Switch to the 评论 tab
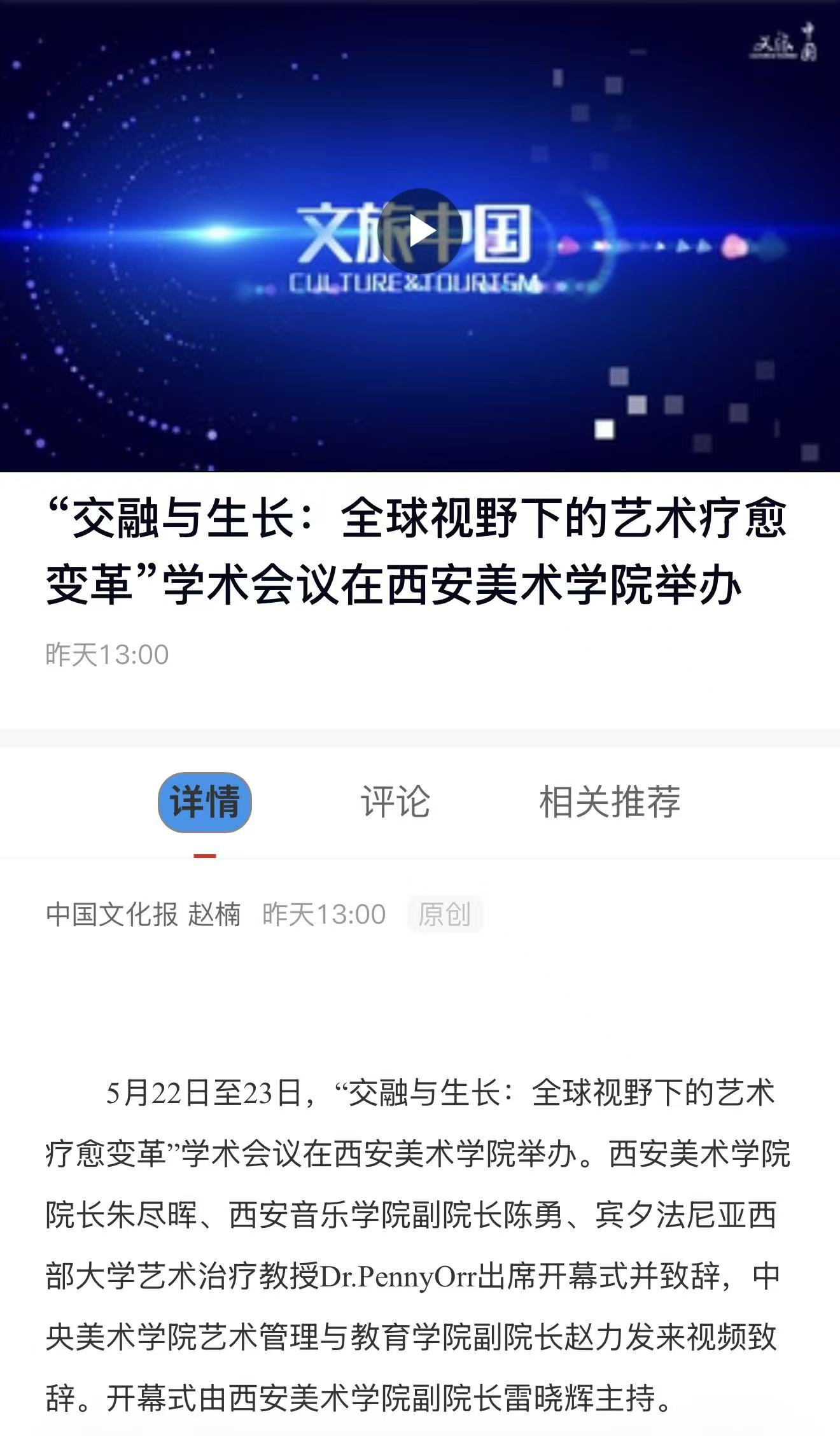The image size is (840, 1436). 396,802
